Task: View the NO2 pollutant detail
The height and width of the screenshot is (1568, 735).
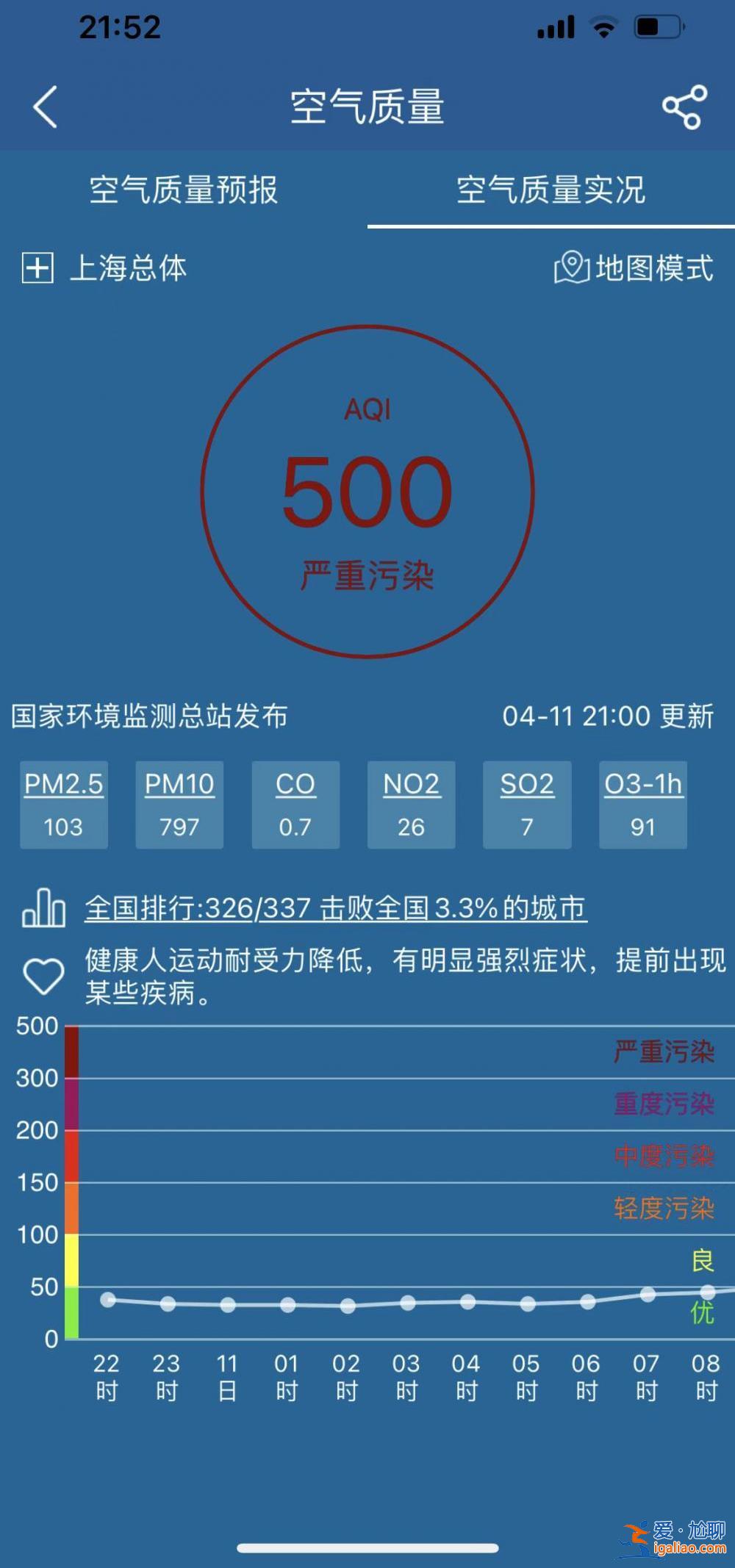Action: (411, 805)
